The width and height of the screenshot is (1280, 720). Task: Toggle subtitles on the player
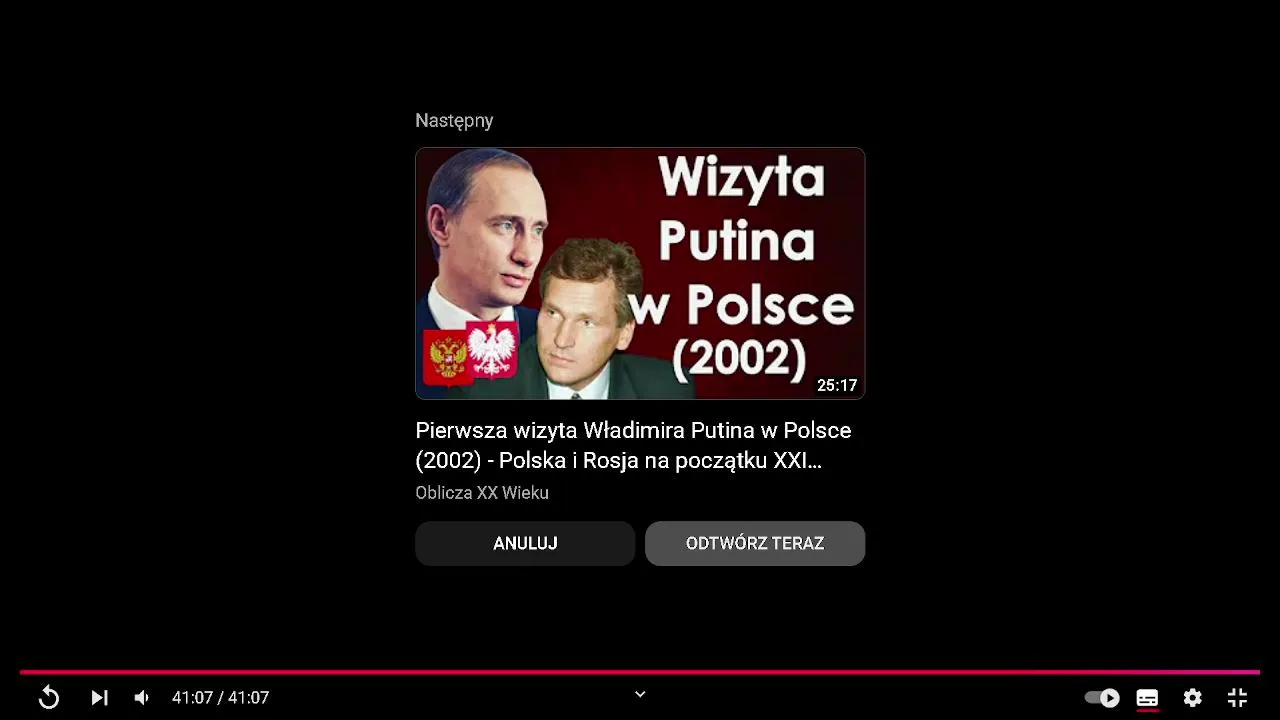[x=1147, y=698]
